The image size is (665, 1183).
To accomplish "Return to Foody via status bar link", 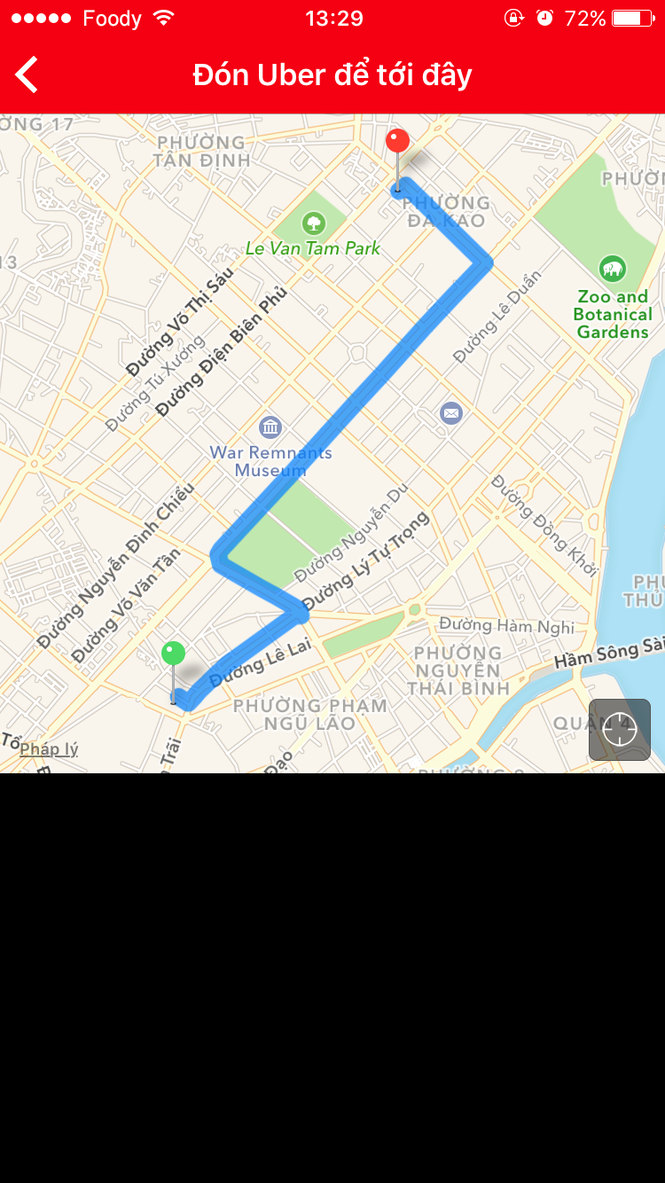I will pos(111,18).
